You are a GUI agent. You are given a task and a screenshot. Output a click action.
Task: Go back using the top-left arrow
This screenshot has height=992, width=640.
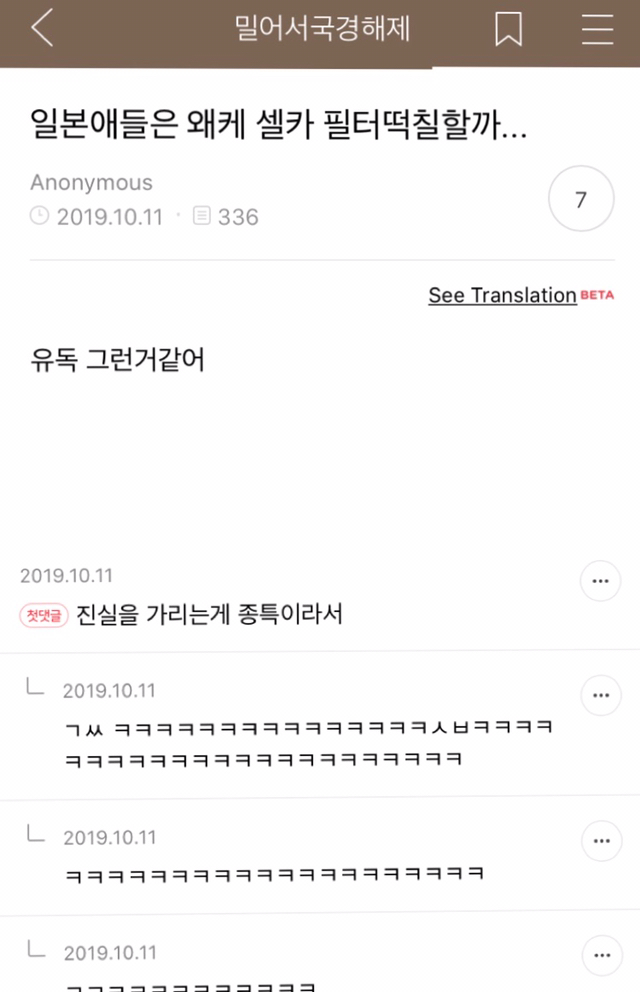pyautogui.click(x=41, y=30)
